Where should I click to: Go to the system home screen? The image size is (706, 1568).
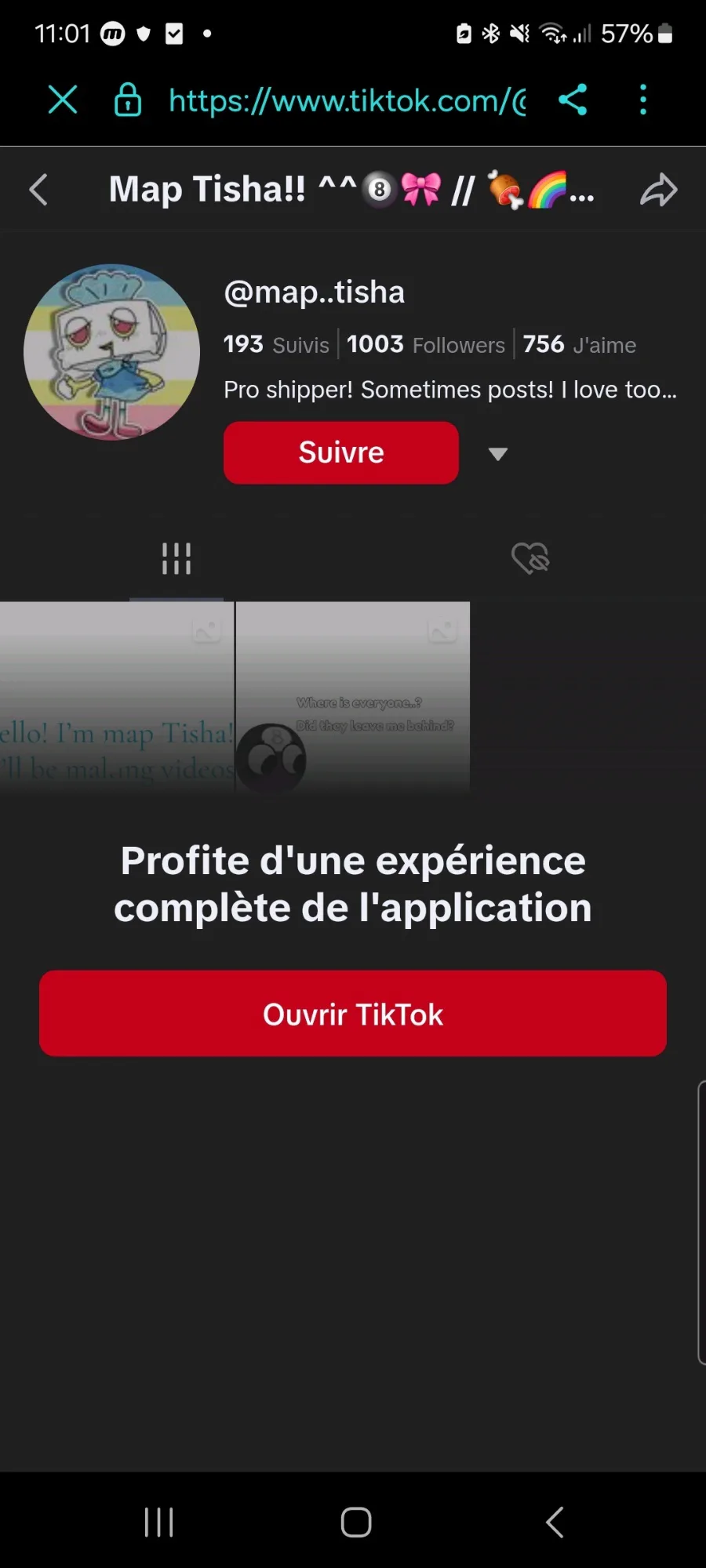[x=355, y=1523]
